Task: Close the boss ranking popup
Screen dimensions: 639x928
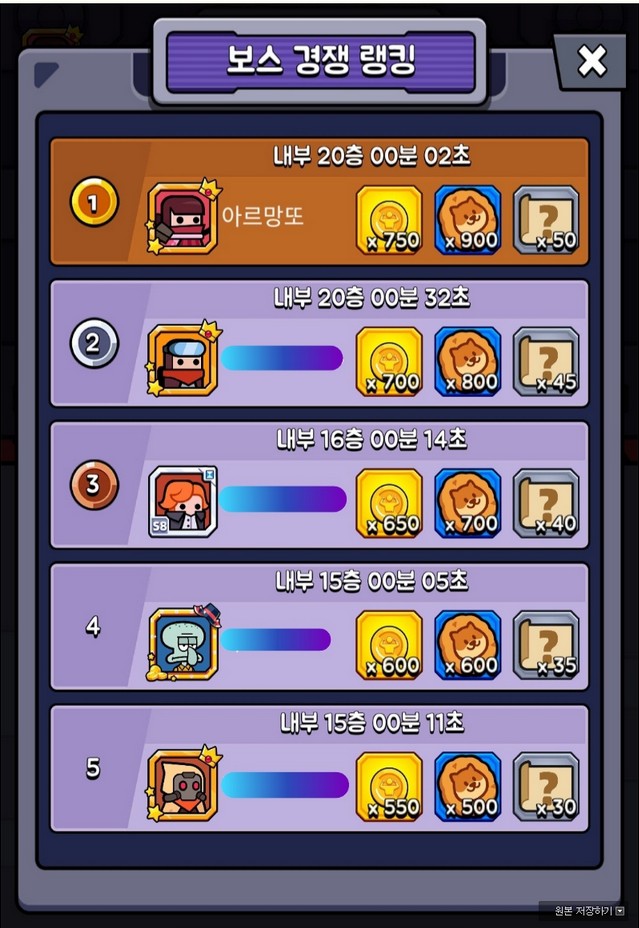Action: [592, 62]
